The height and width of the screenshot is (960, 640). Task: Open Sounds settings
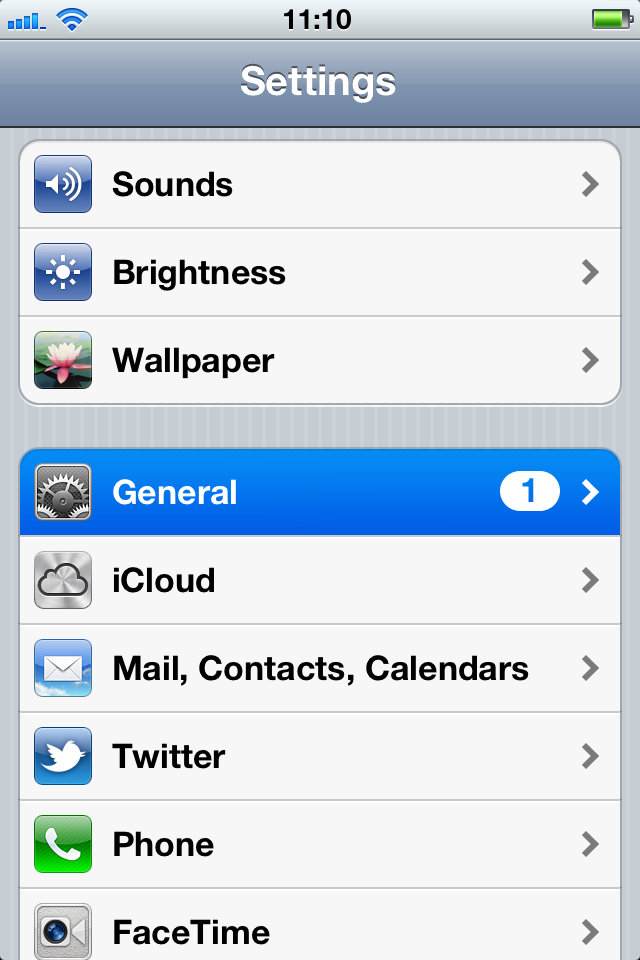pyautogui.click(x=320, y=185)
